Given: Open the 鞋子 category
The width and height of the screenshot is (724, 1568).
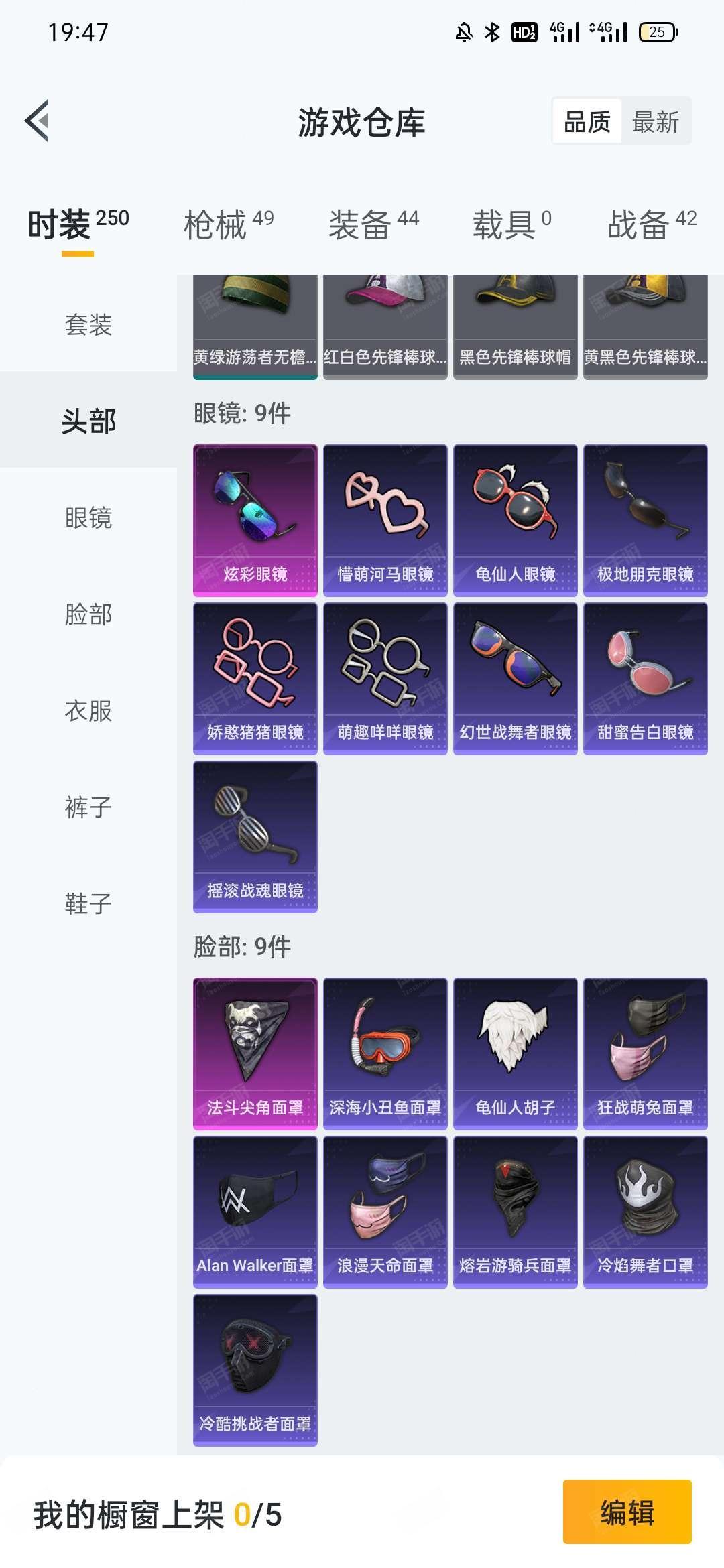Looking at the screenshot, I should tap(88, 903).
